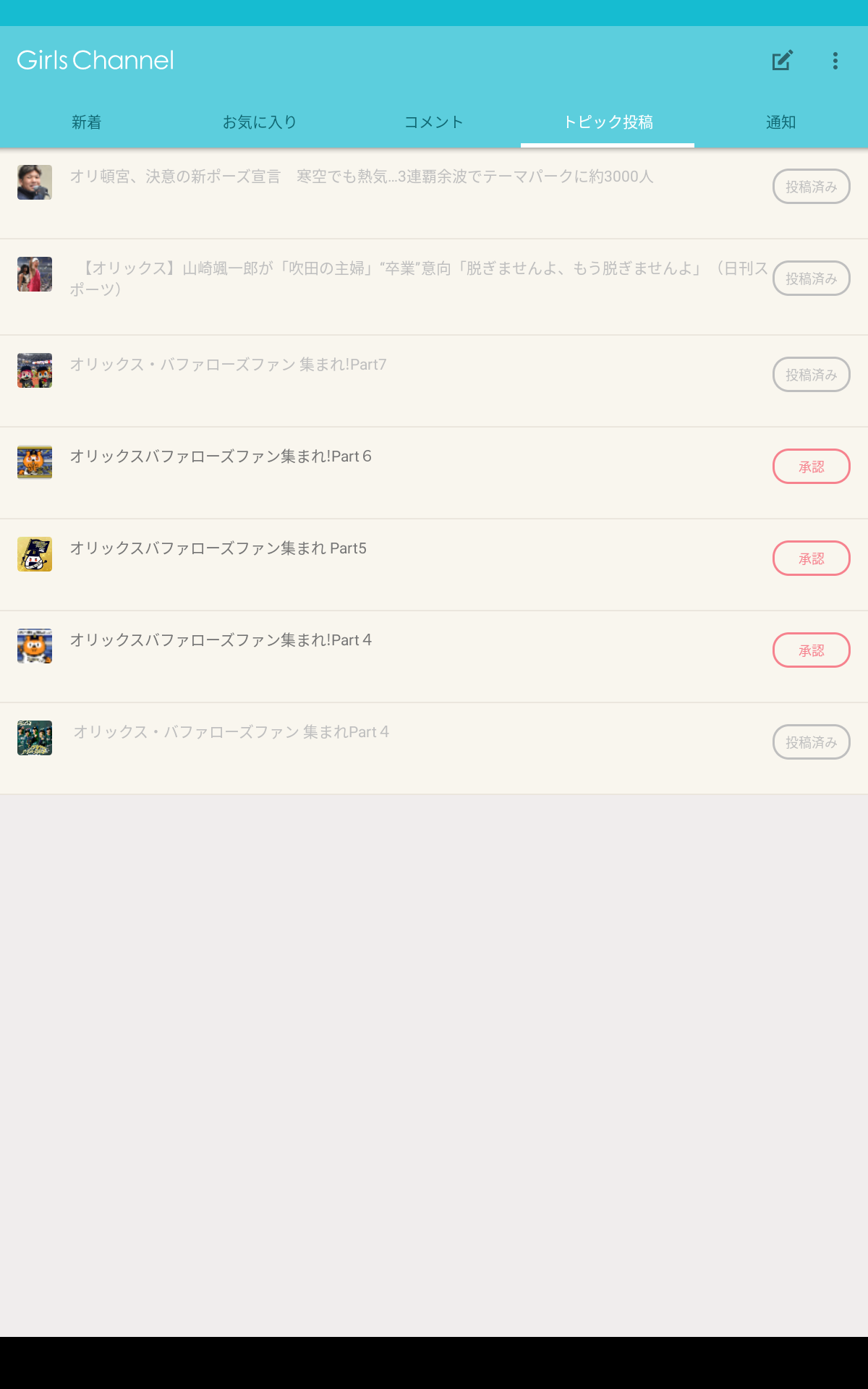
Task: Open the overflow menu
Action: pos(835,61)
